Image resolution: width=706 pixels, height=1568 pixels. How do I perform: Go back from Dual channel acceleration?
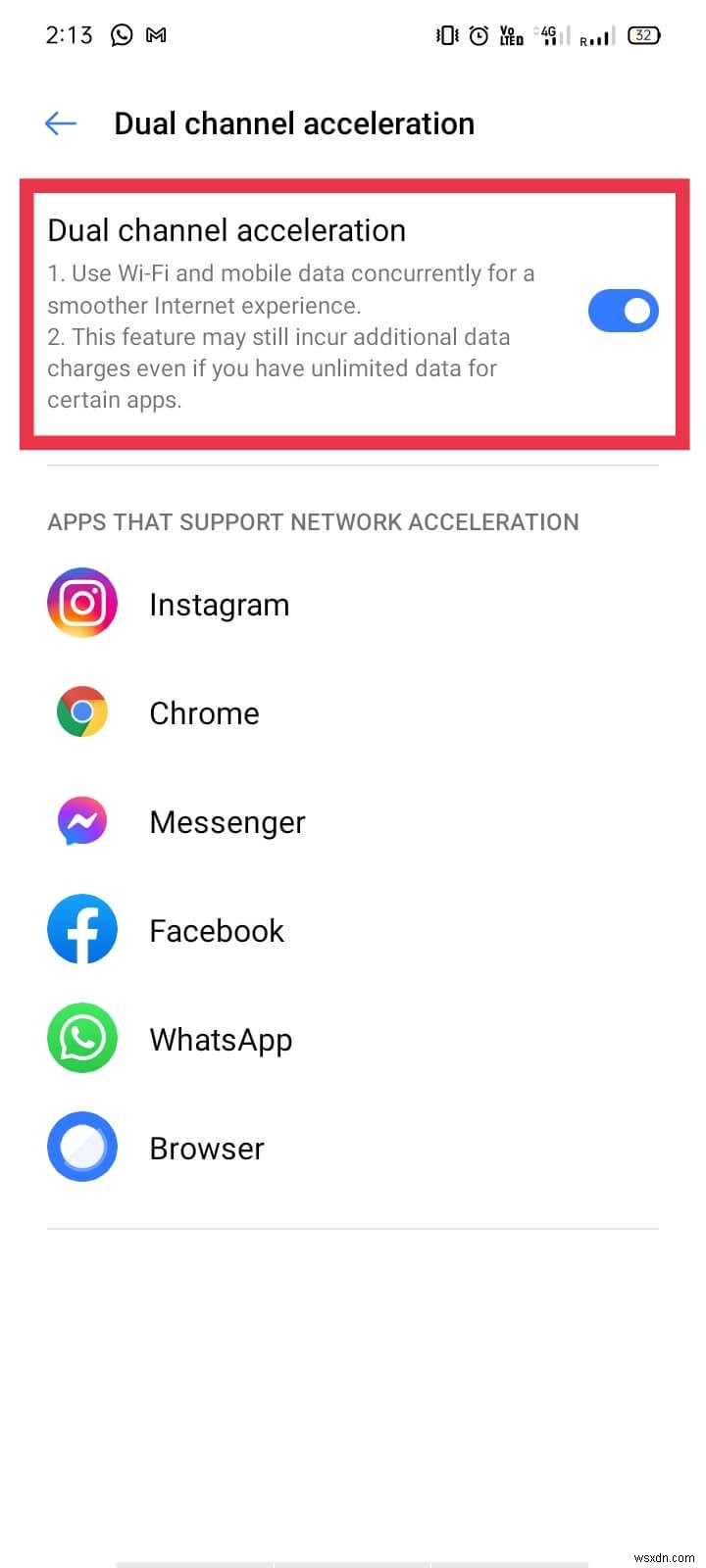(61, 123)
